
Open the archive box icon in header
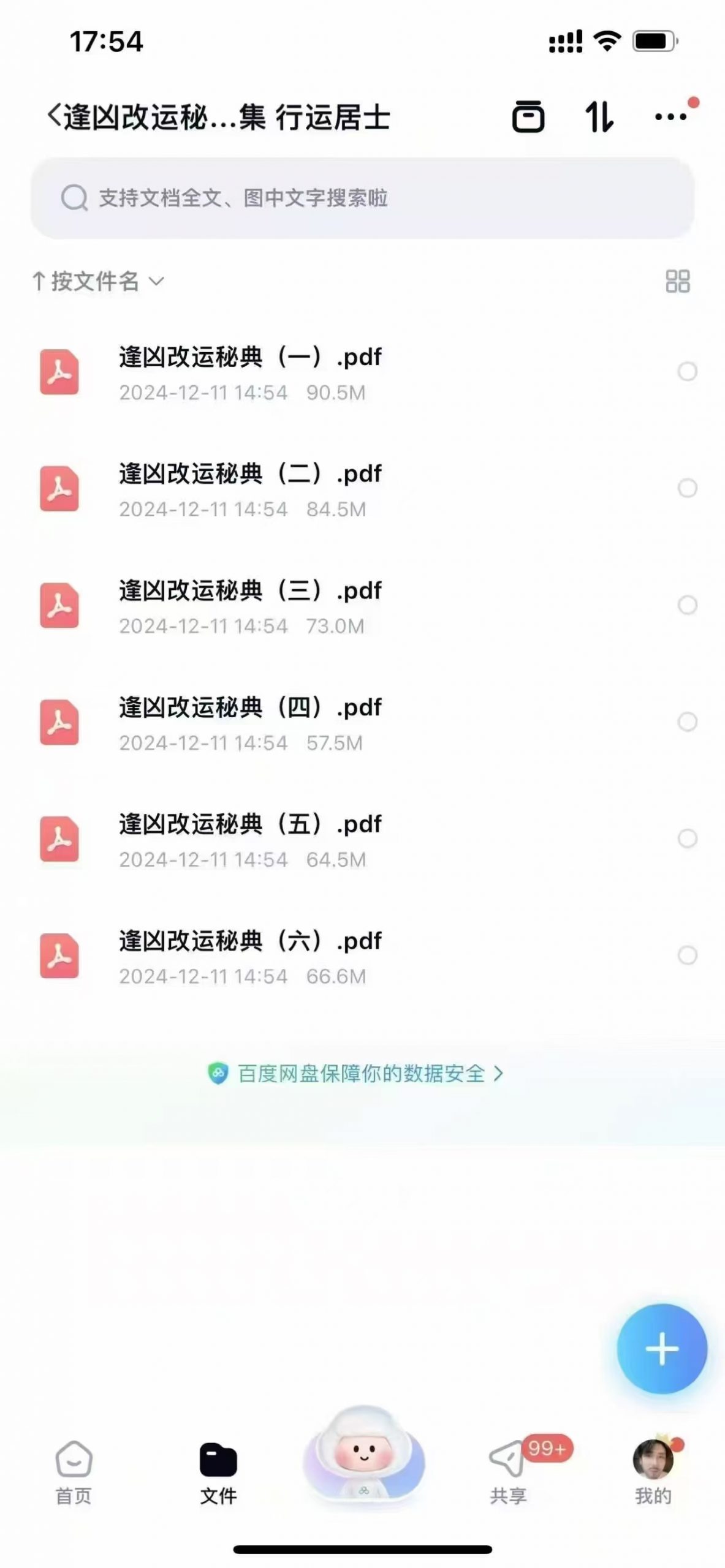(x=528, y=116)
